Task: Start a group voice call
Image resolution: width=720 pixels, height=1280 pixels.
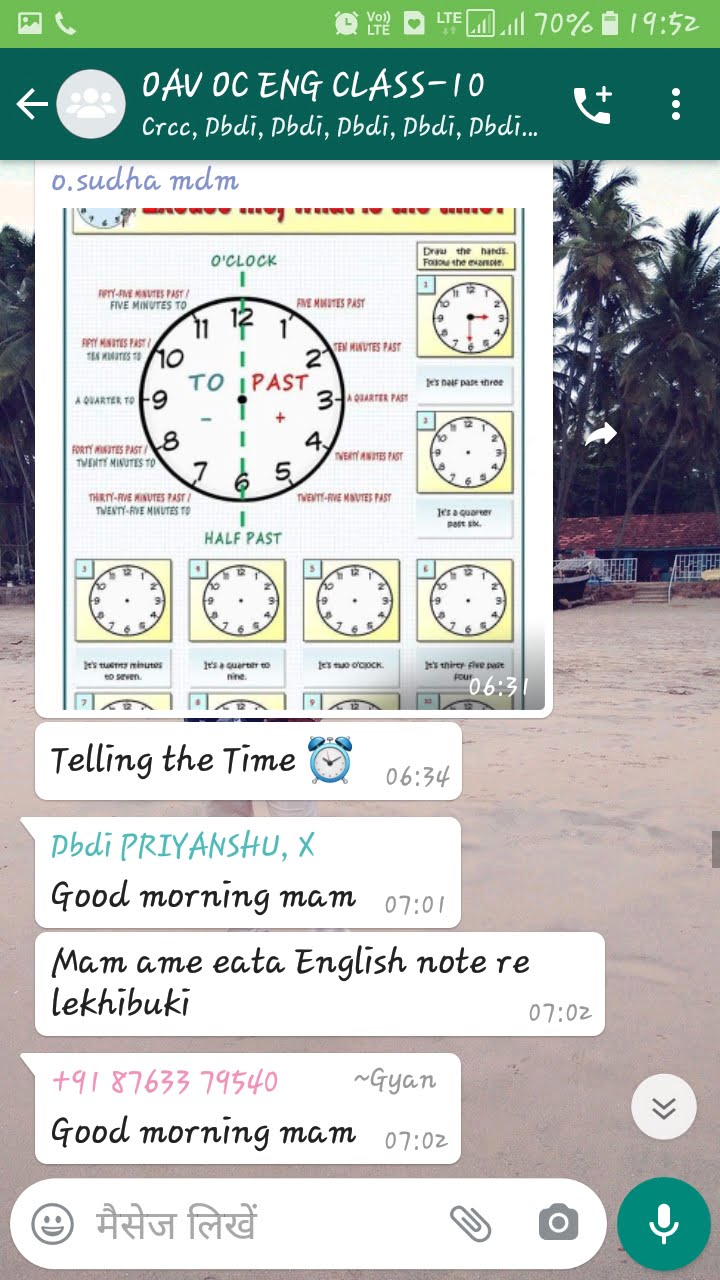Action: click(592, 104)
